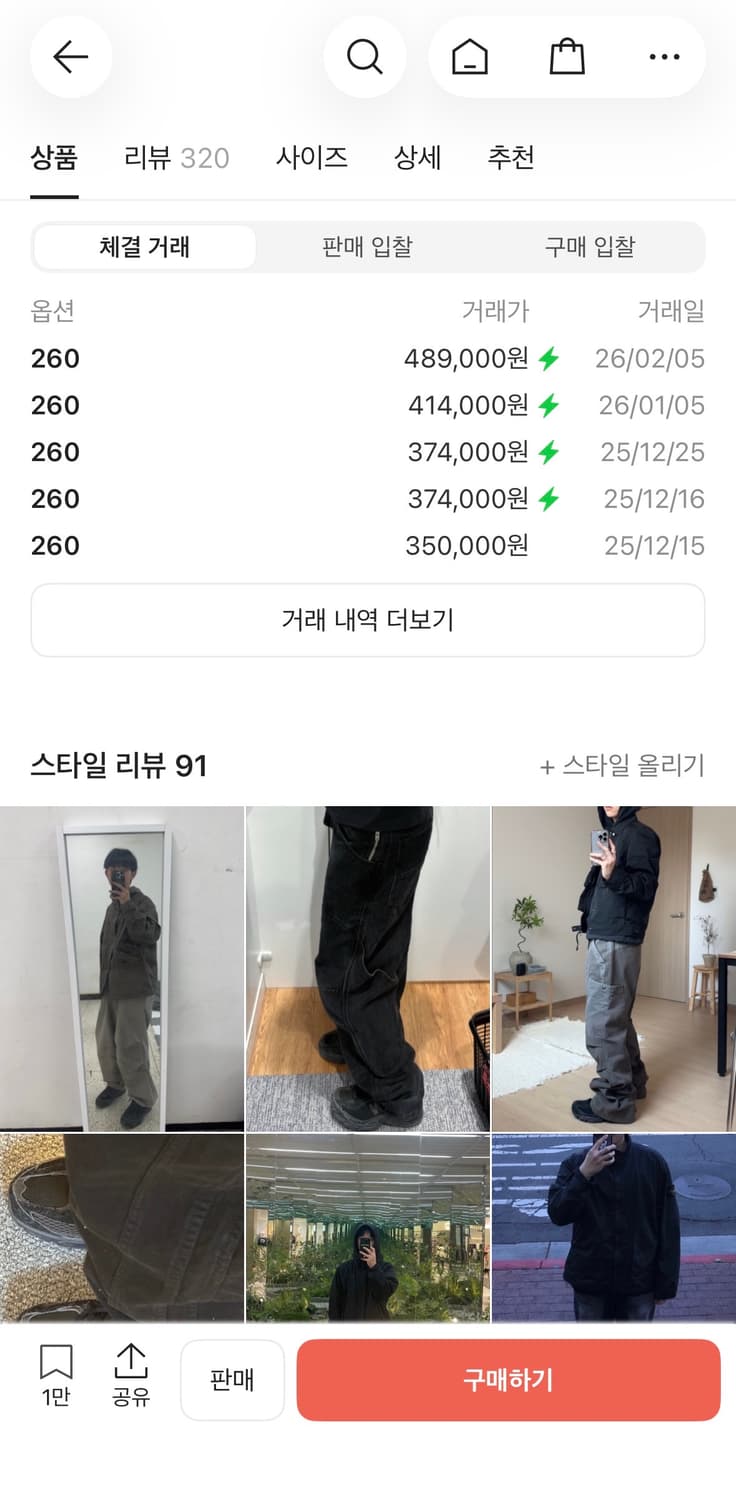The image size is (736, 1500).
Task: Tap the 구매하기 purchase button
Action: point(508,1379)
